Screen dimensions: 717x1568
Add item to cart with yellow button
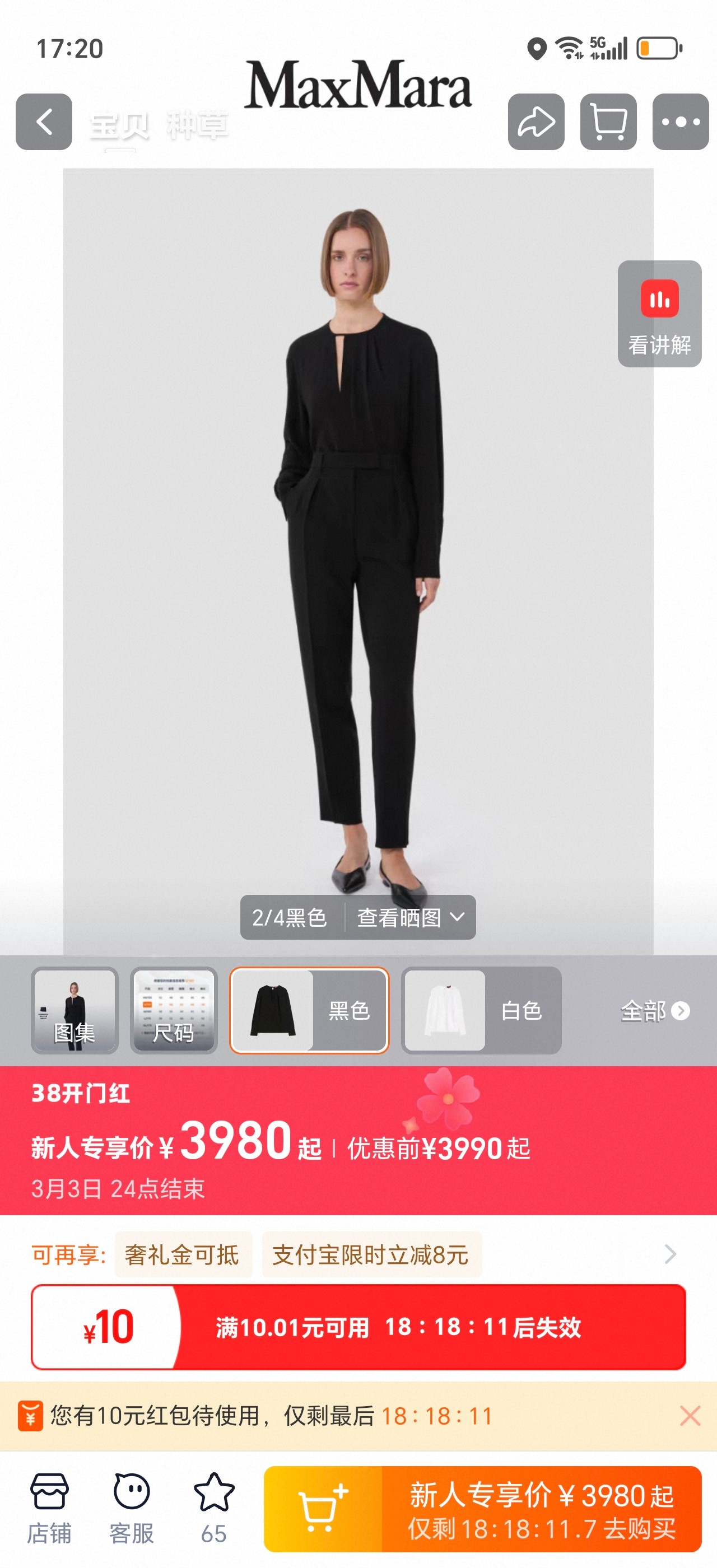(x=323, y=1509)
